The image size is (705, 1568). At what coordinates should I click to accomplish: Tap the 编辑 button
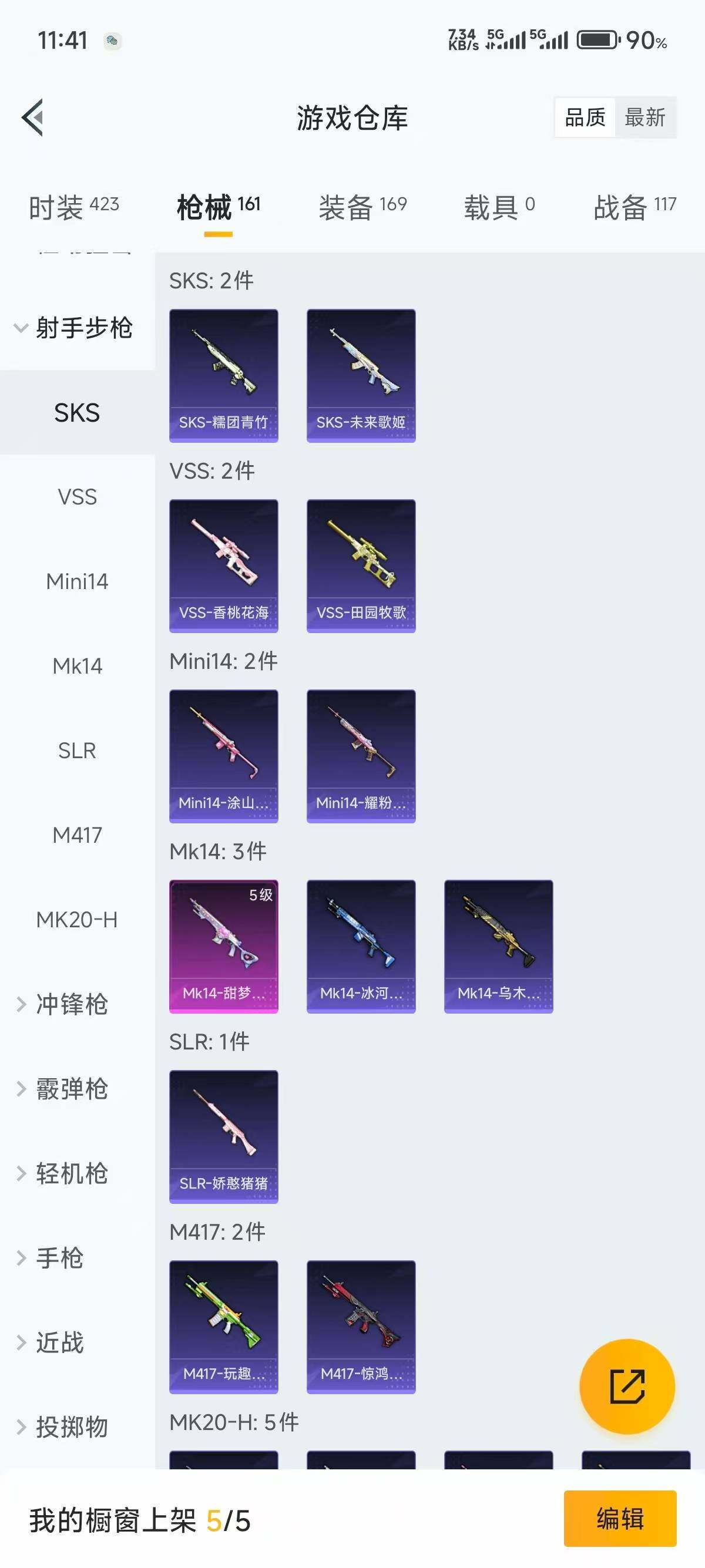tap(620, 1519)
